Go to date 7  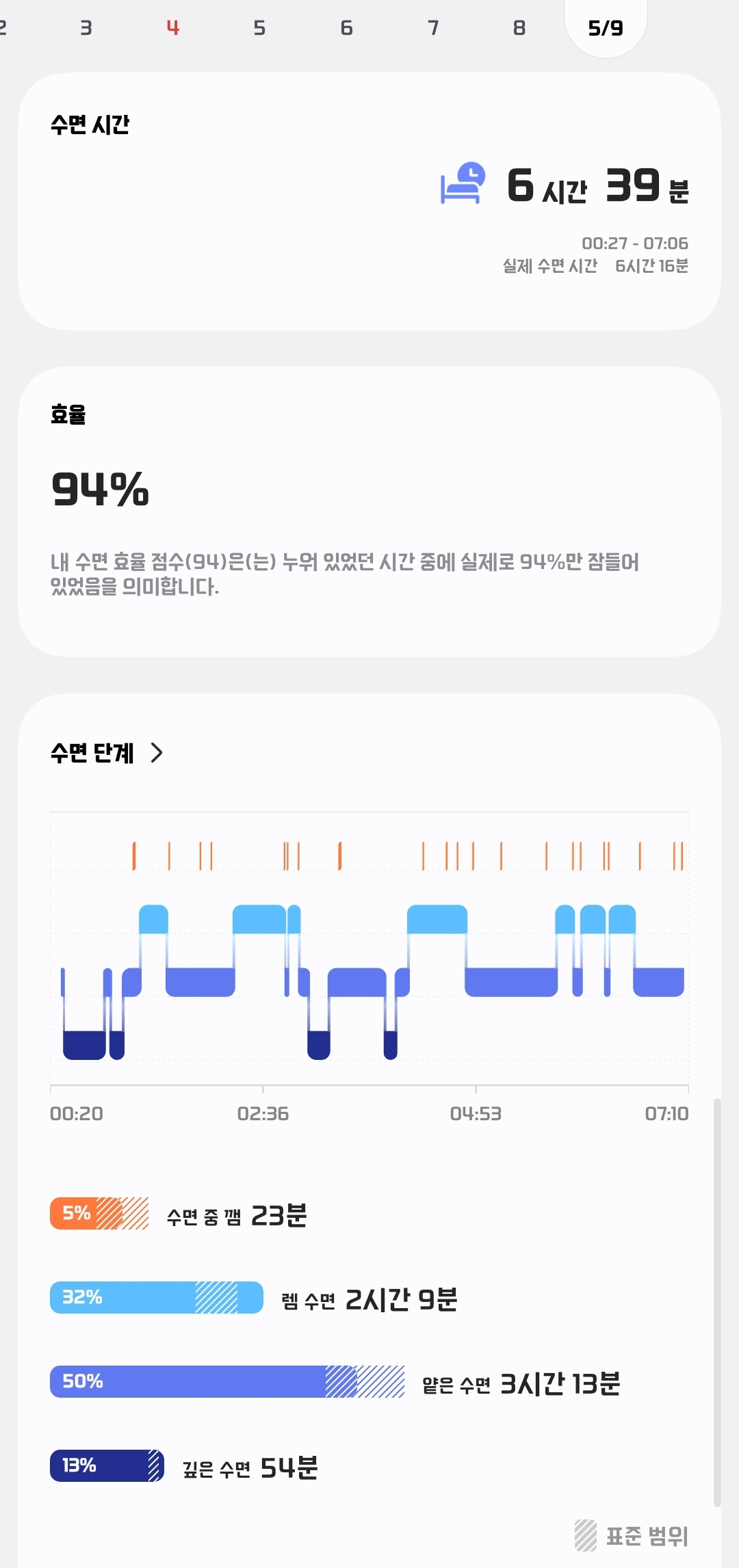click(x=433, y=28)
